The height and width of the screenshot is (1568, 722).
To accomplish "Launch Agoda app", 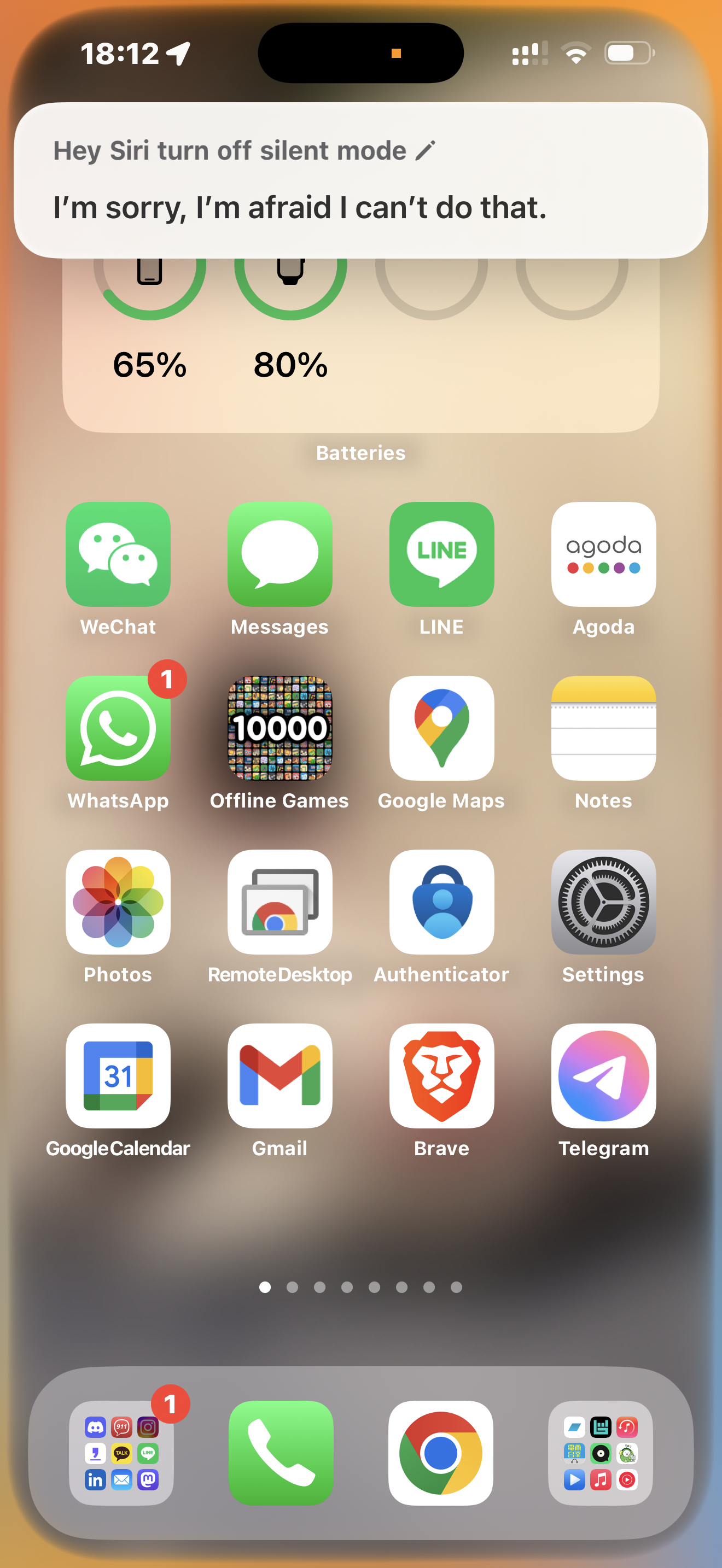I will pyautogui.click(x=603, y=554).
